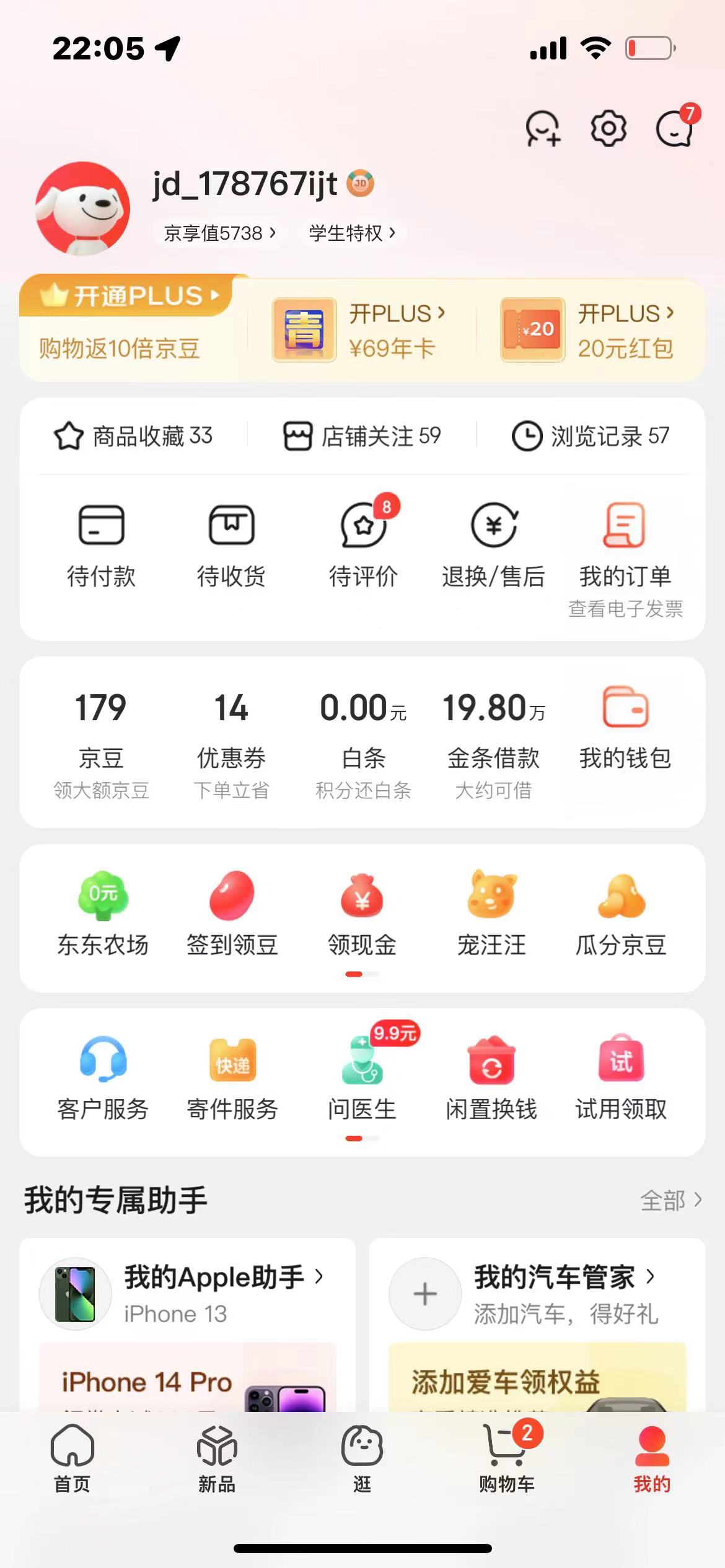Open 开通PLUS membership banner
Screen dimensions: 725x1568
pyautogui.click(x=124, y=296)
